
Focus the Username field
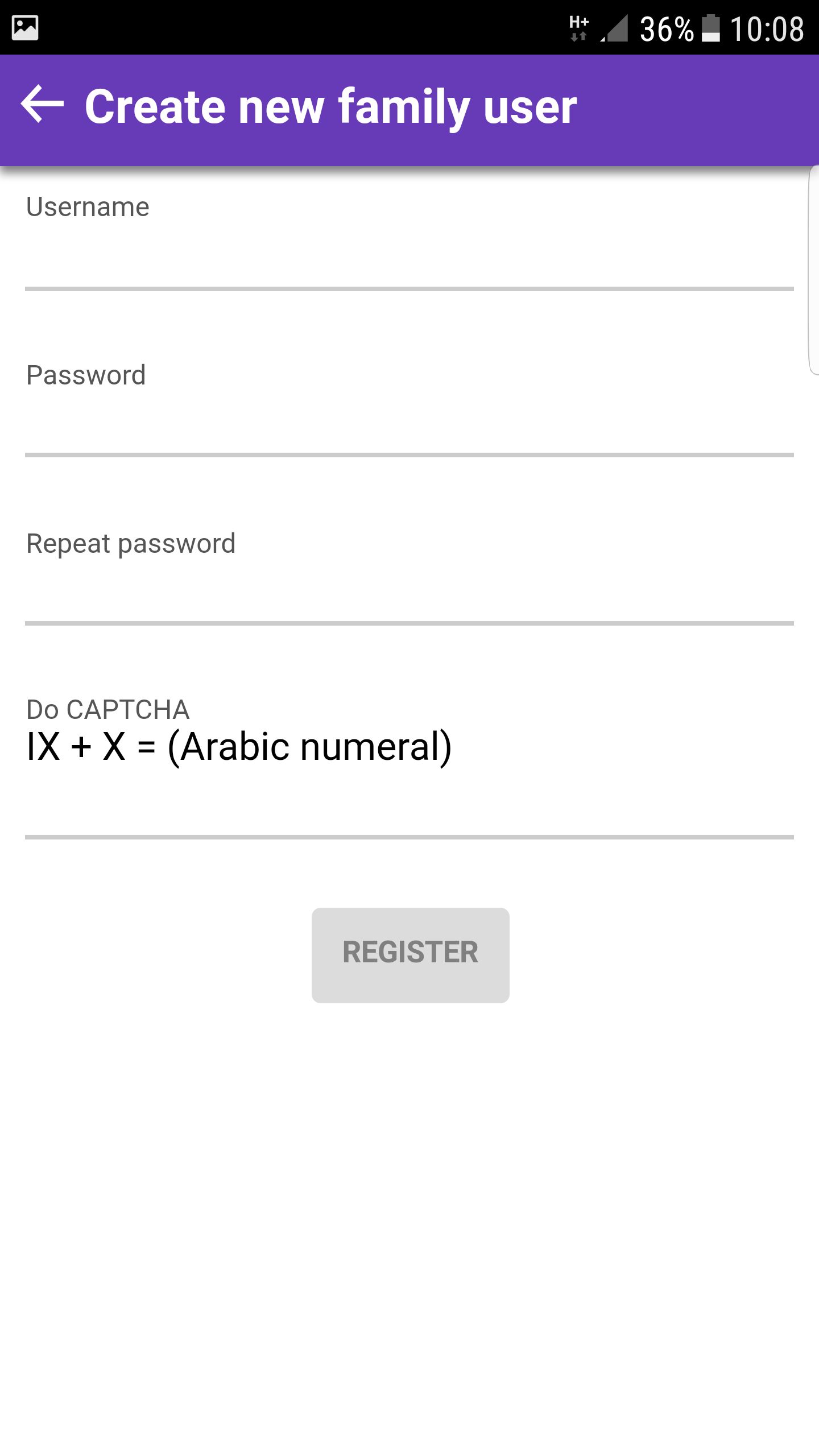tap(409, 256)
